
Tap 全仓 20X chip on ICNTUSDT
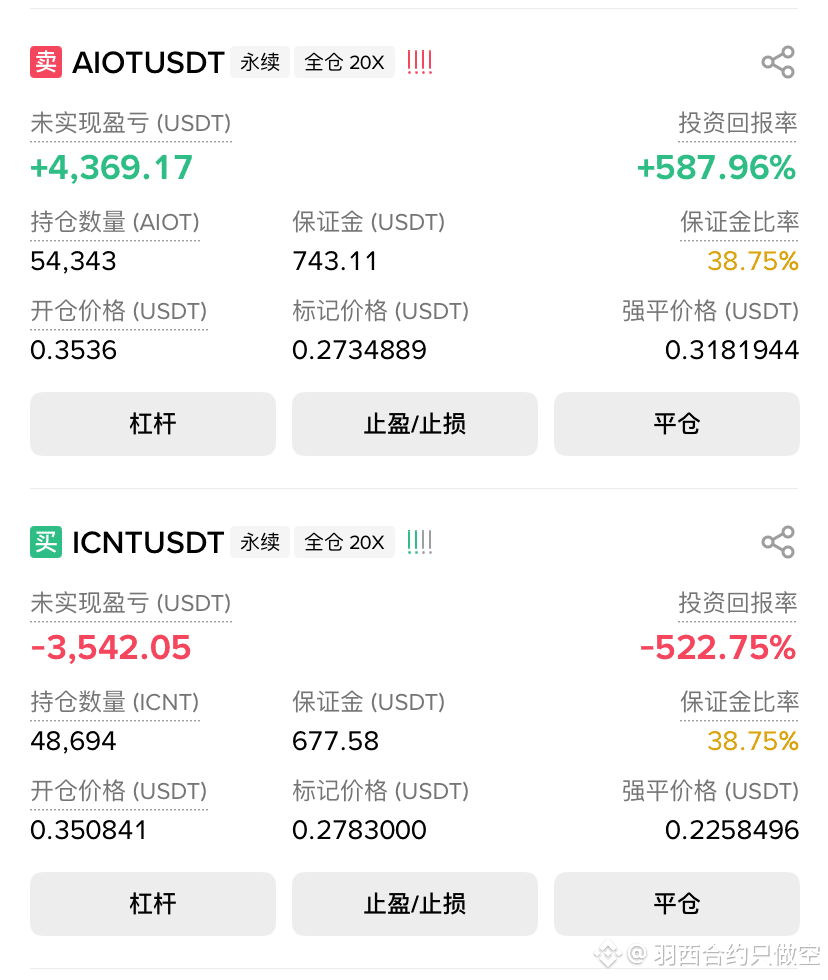point(344,542)
